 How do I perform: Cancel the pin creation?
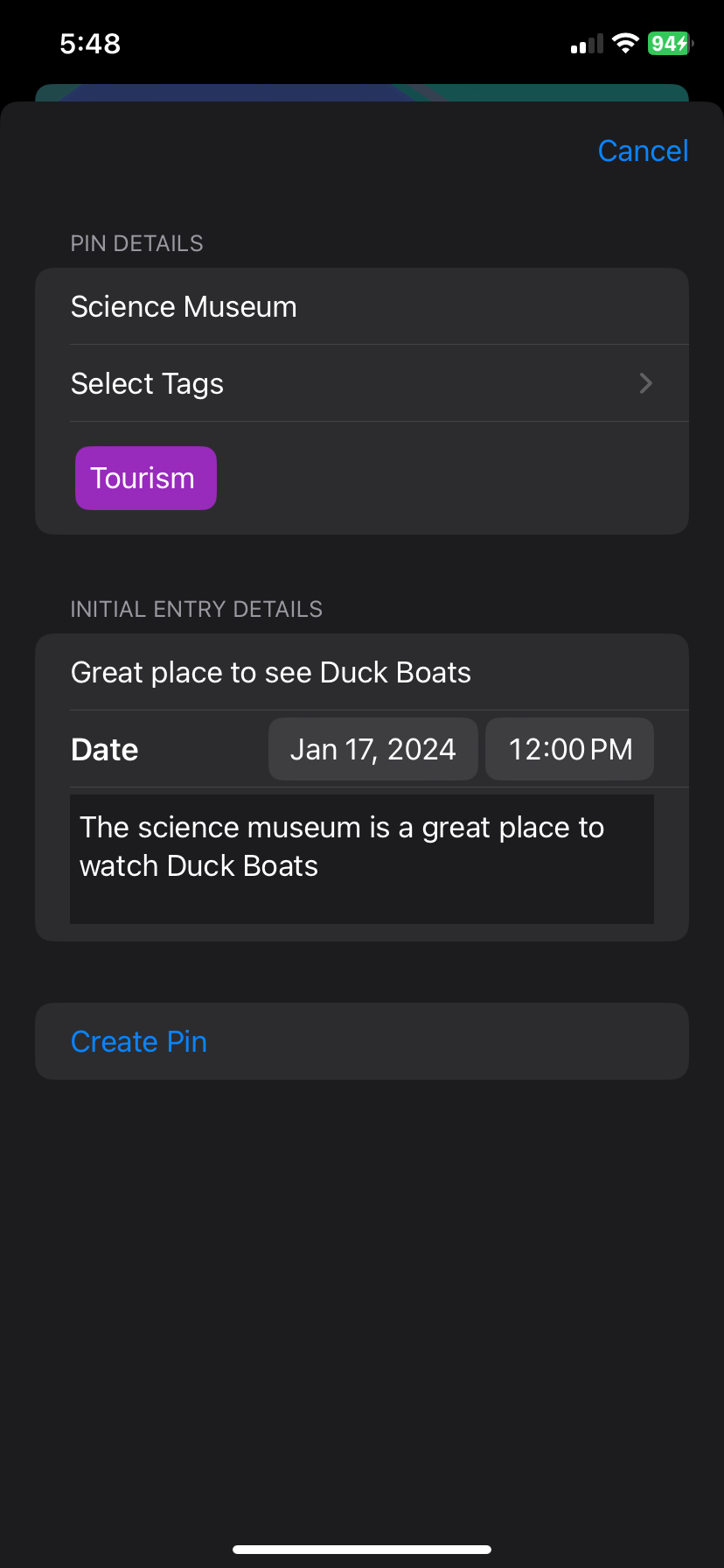click(643, 150)
